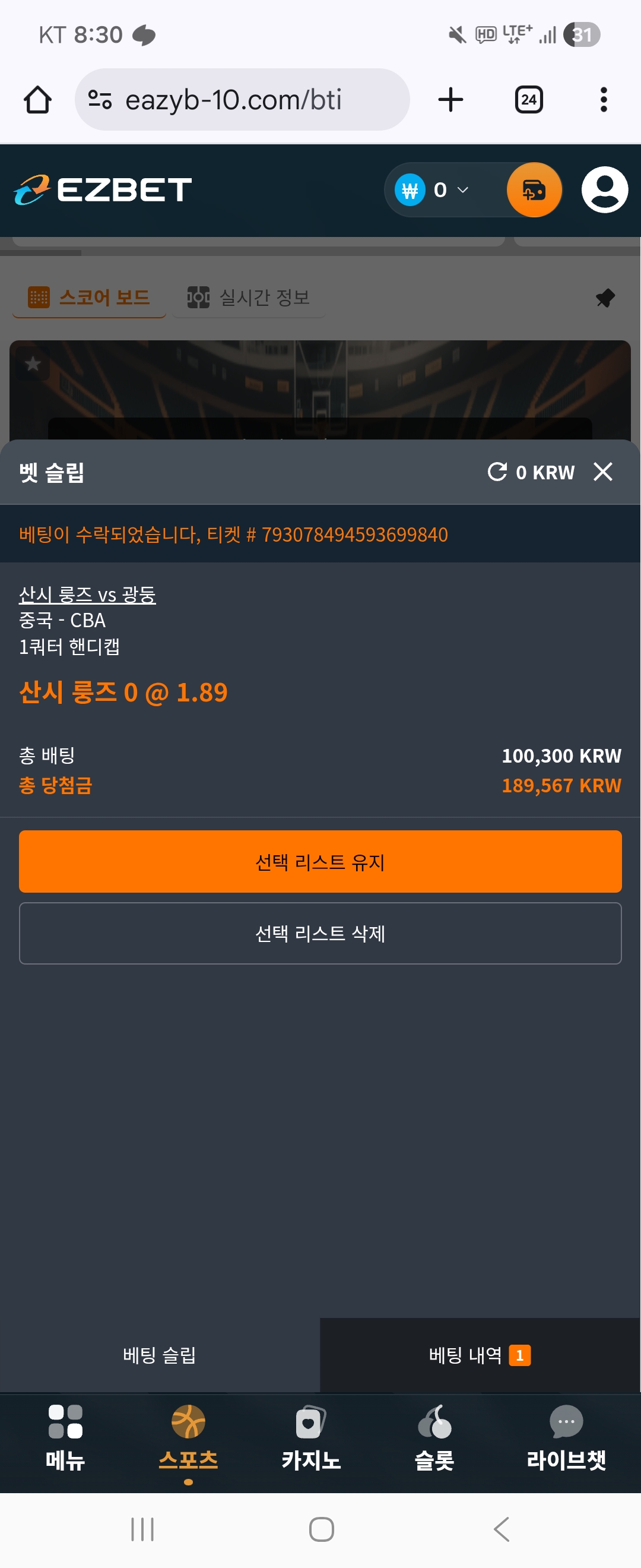Image resolution: width=641 pixels, height=1568 pixels.
Task: Tap the browser address bar
Action: point(242,100)
